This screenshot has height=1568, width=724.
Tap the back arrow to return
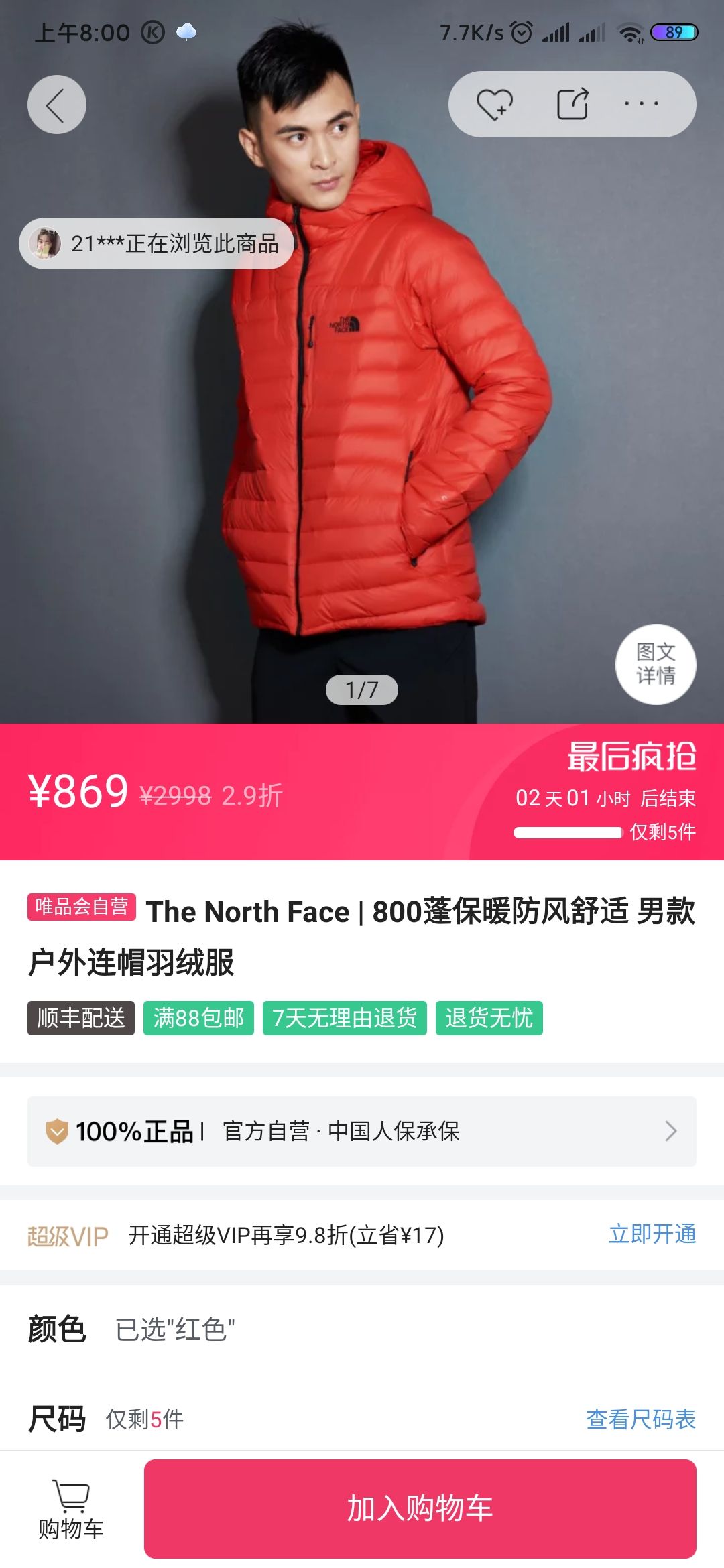pyautogui.click(x=56, y=104)
